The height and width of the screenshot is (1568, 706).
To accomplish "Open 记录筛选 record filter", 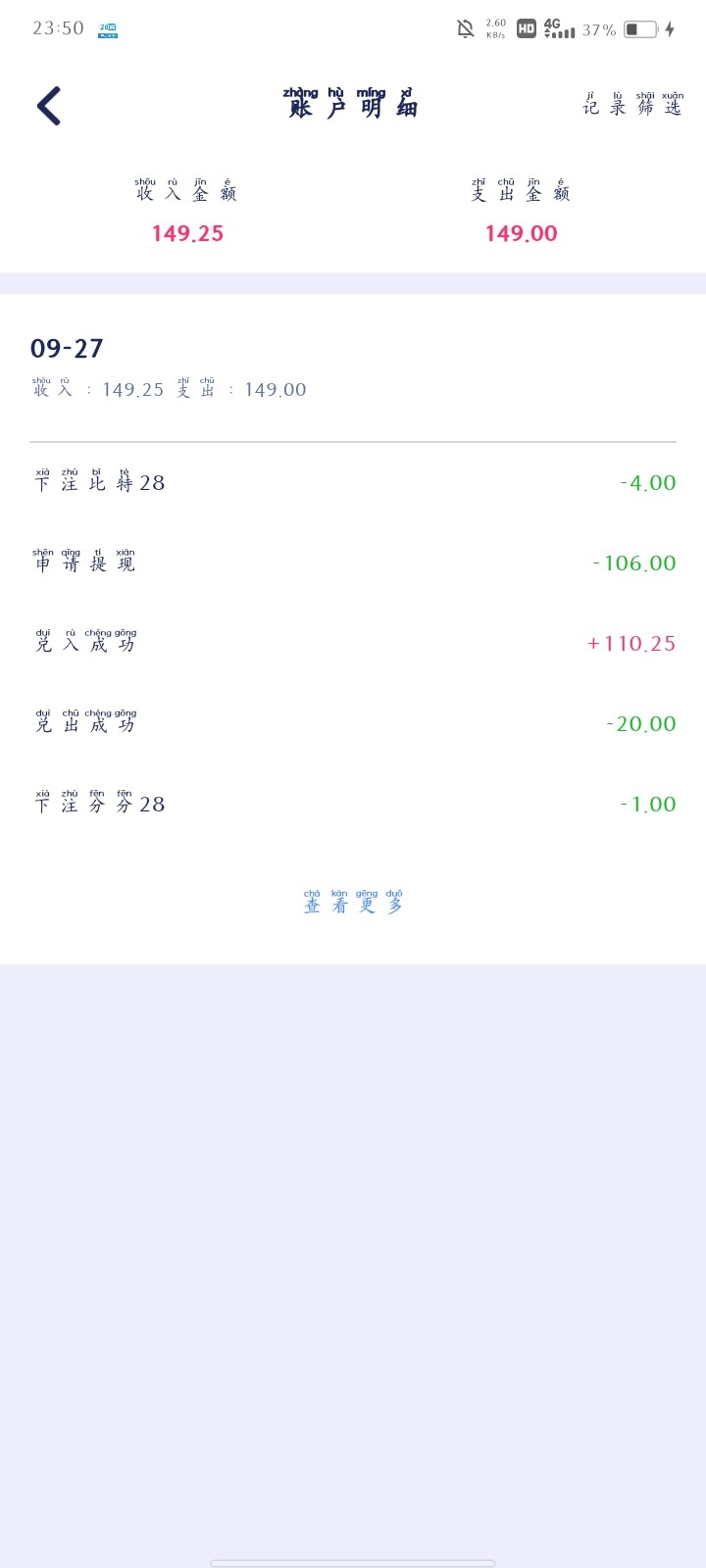I will [630, 104].
